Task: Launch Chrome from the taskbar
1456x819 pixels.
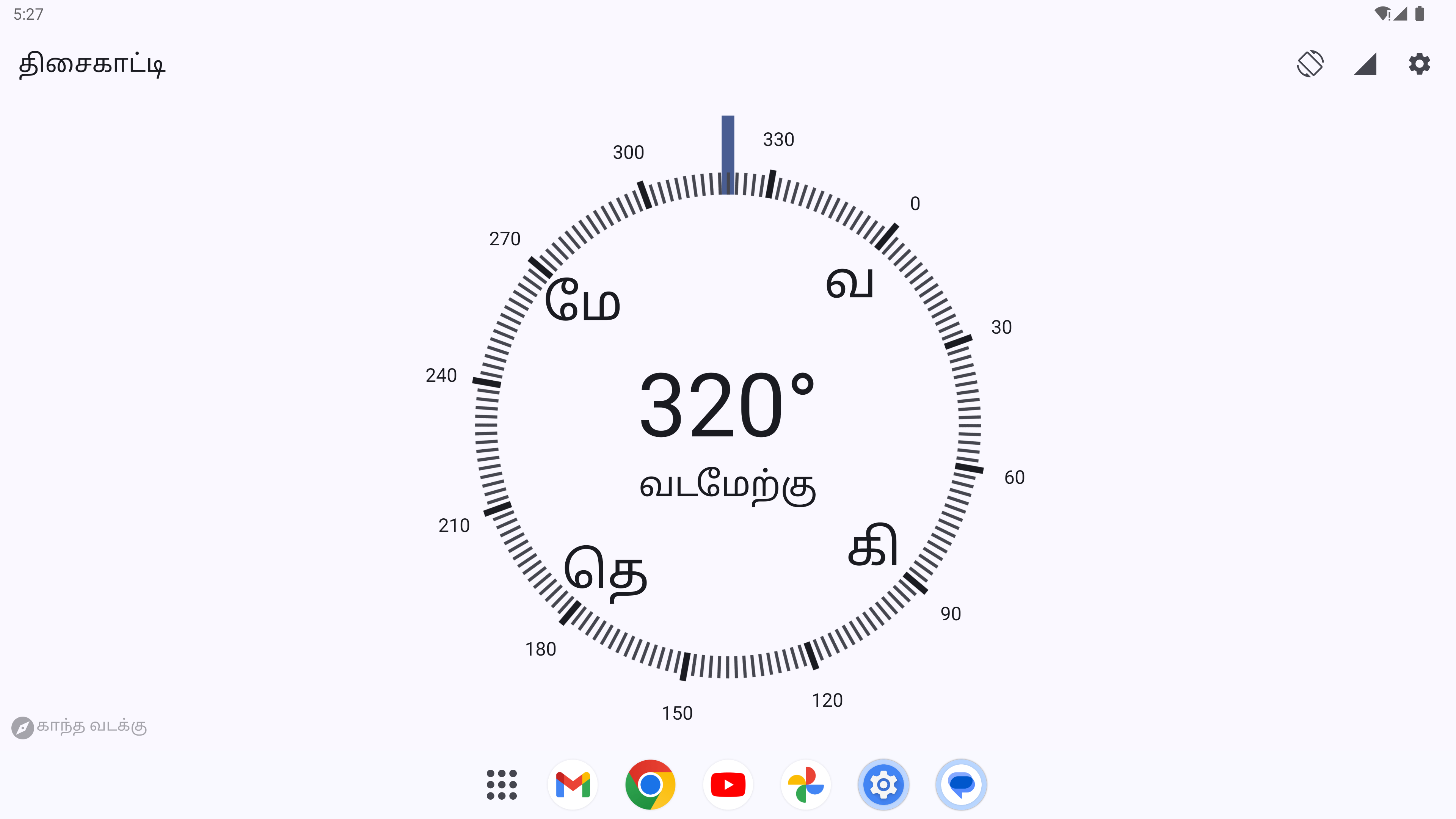Action: (x=650, y=784)
